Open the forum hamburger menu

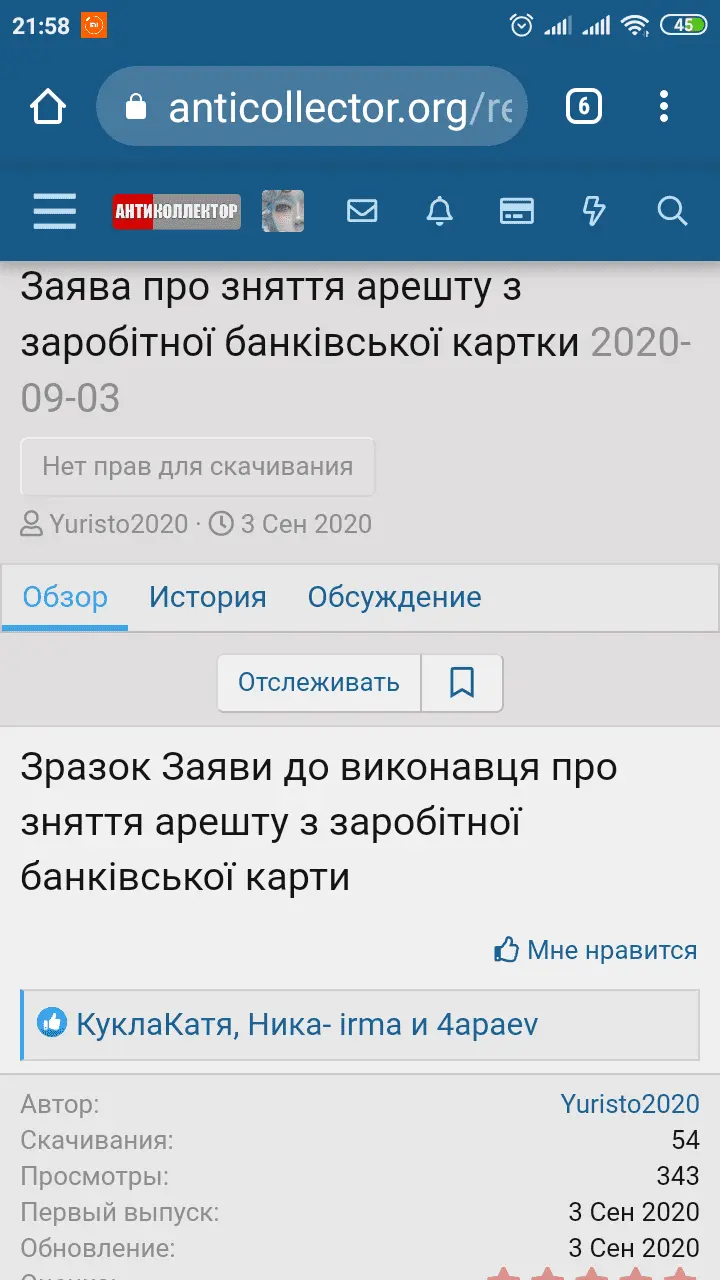(54, 211)
